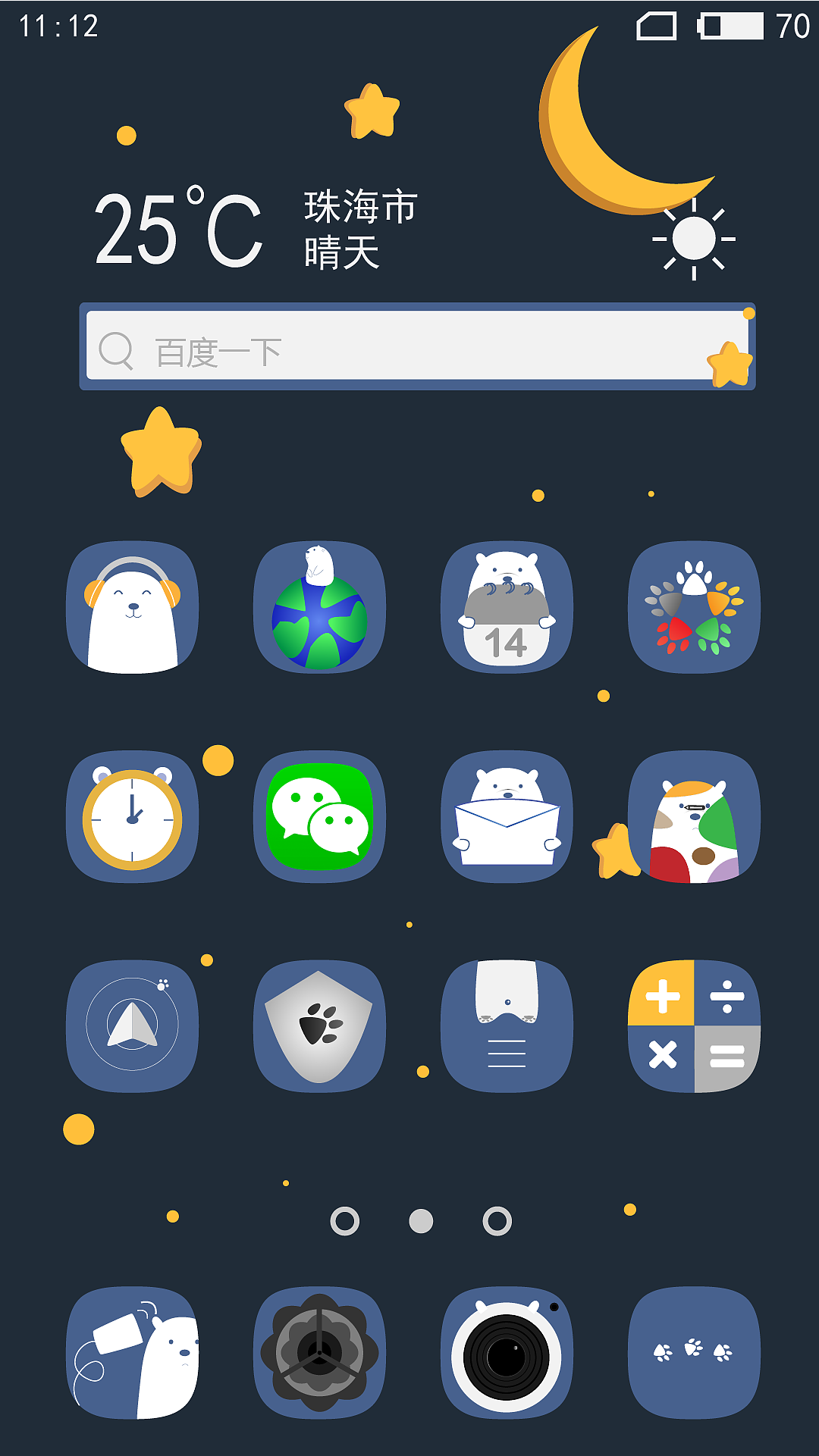The image size is (819, 1456).
Task: Open Settings from the dock
Action: coord(320,1349)
